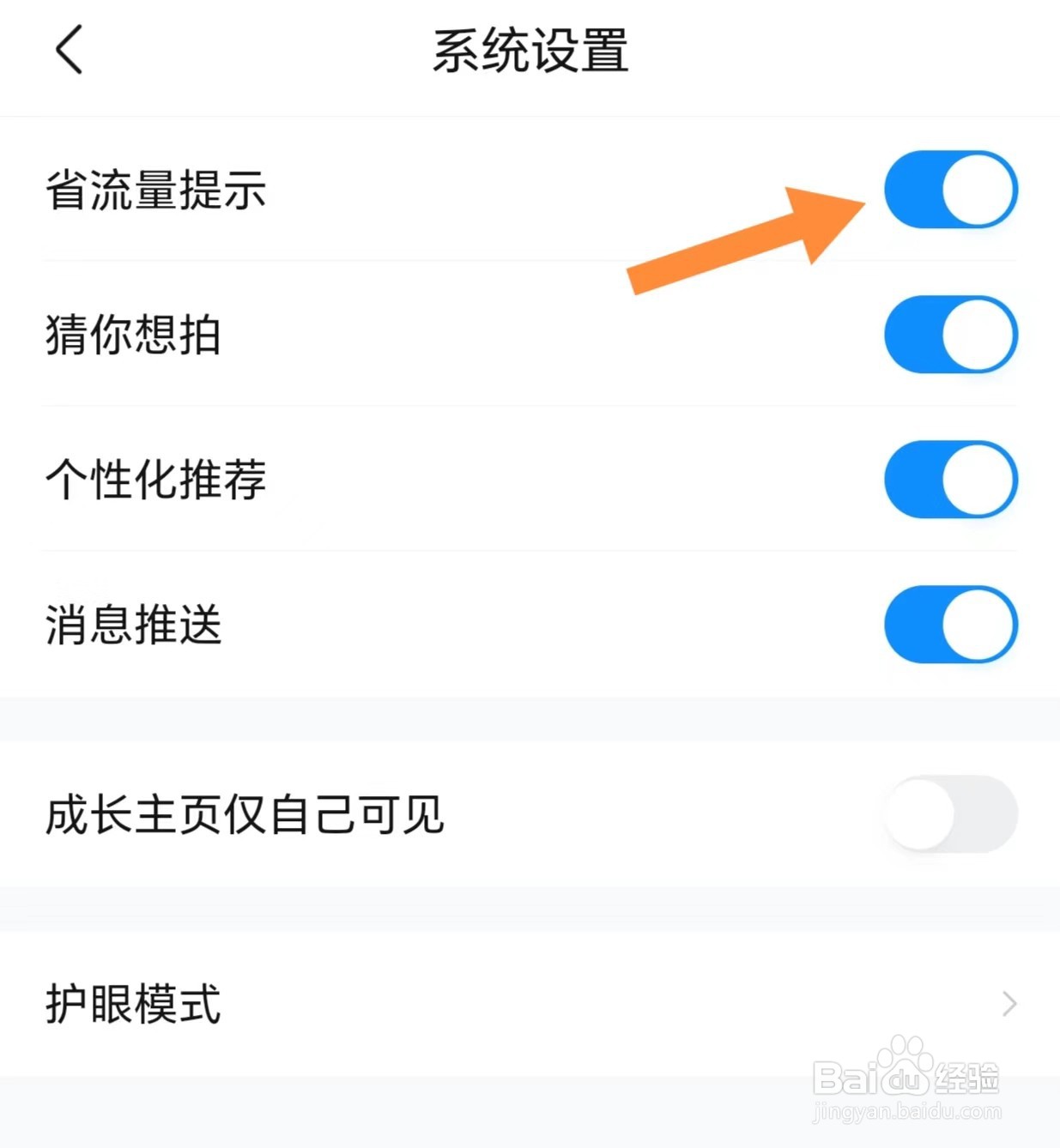Click the 猜你想拍 row label
1060x1148 pixels.
pyautogui.click(x=133, y=336)
